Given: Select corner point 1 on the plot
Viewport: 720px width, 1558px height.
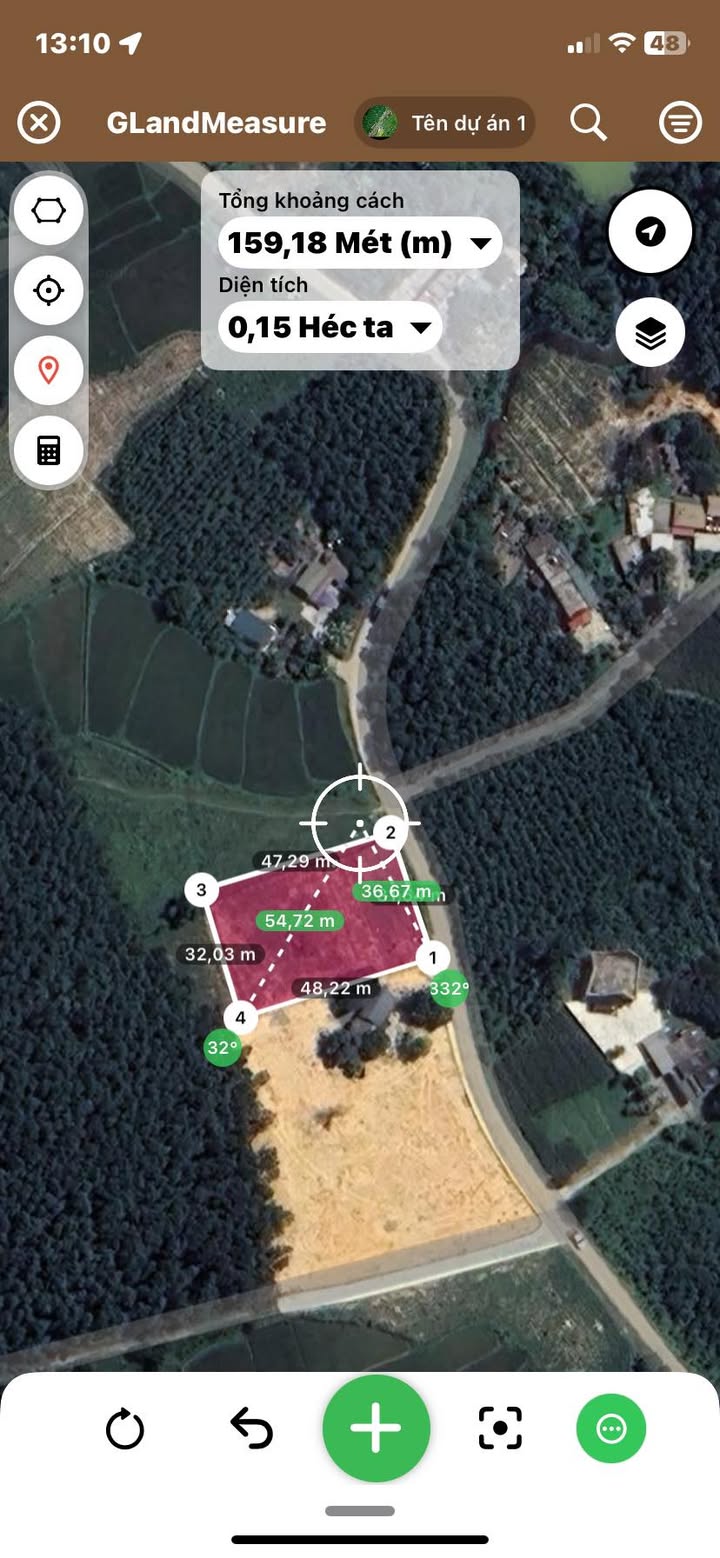Looking at the screenshot, I should (x=432, y=958).
